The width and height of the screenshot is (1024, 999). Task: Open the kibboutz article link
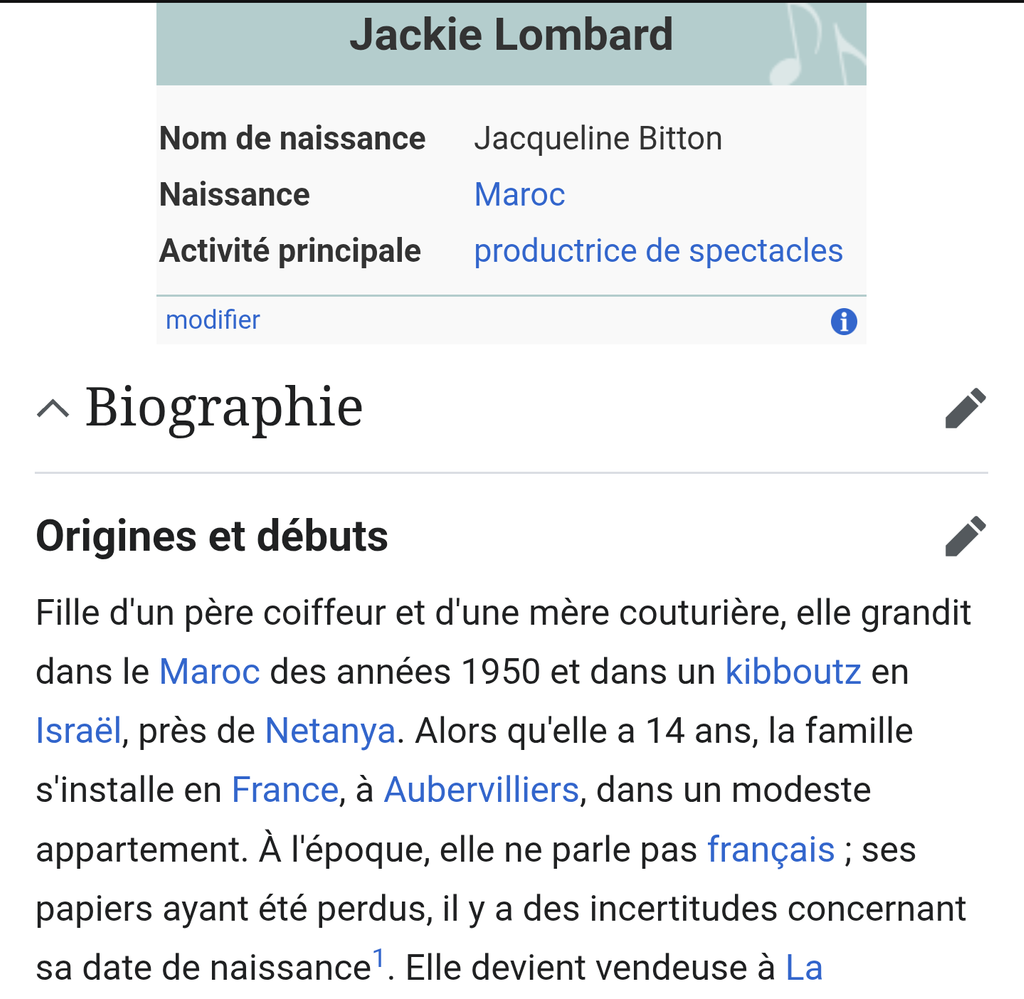[x=793, y=672]
